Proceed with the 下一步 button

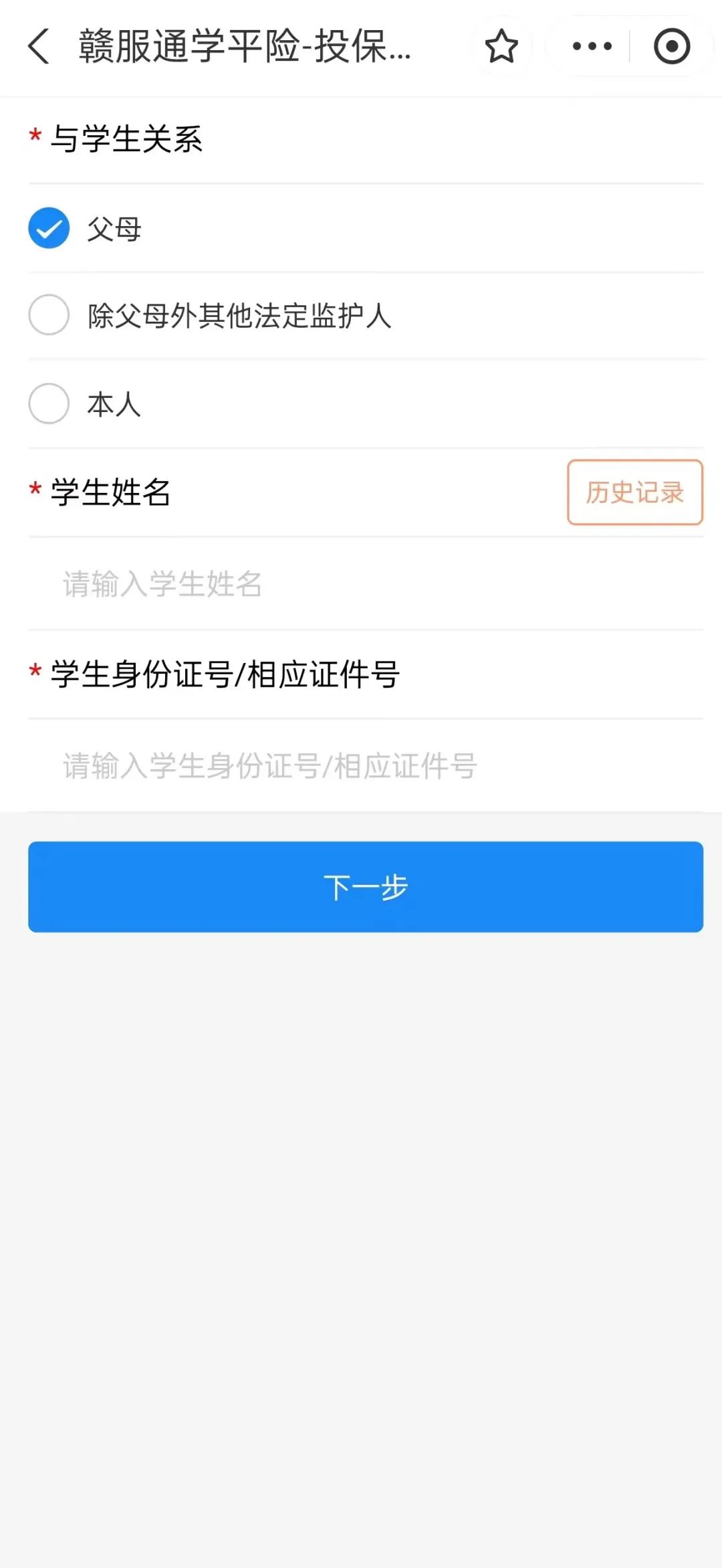(x=366, y=887)
